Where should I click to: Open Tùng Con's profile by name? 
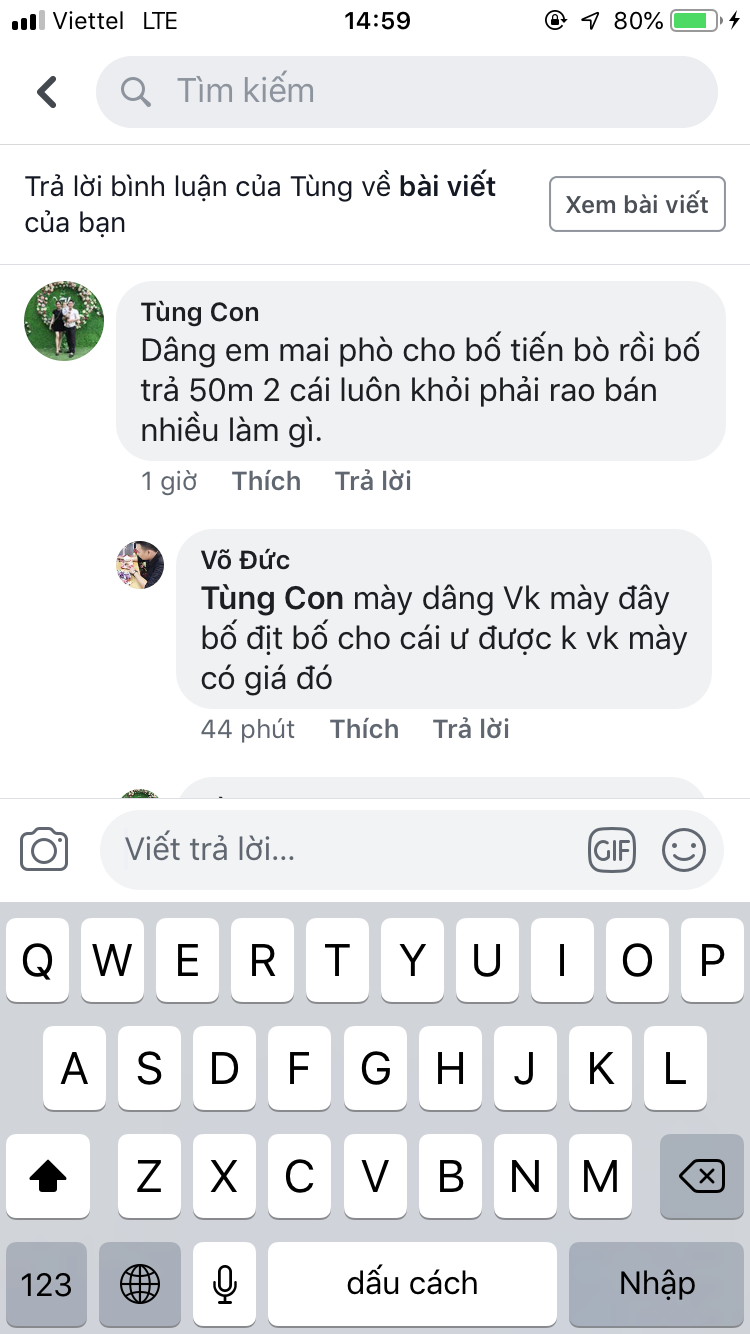[x=200, y=312]
